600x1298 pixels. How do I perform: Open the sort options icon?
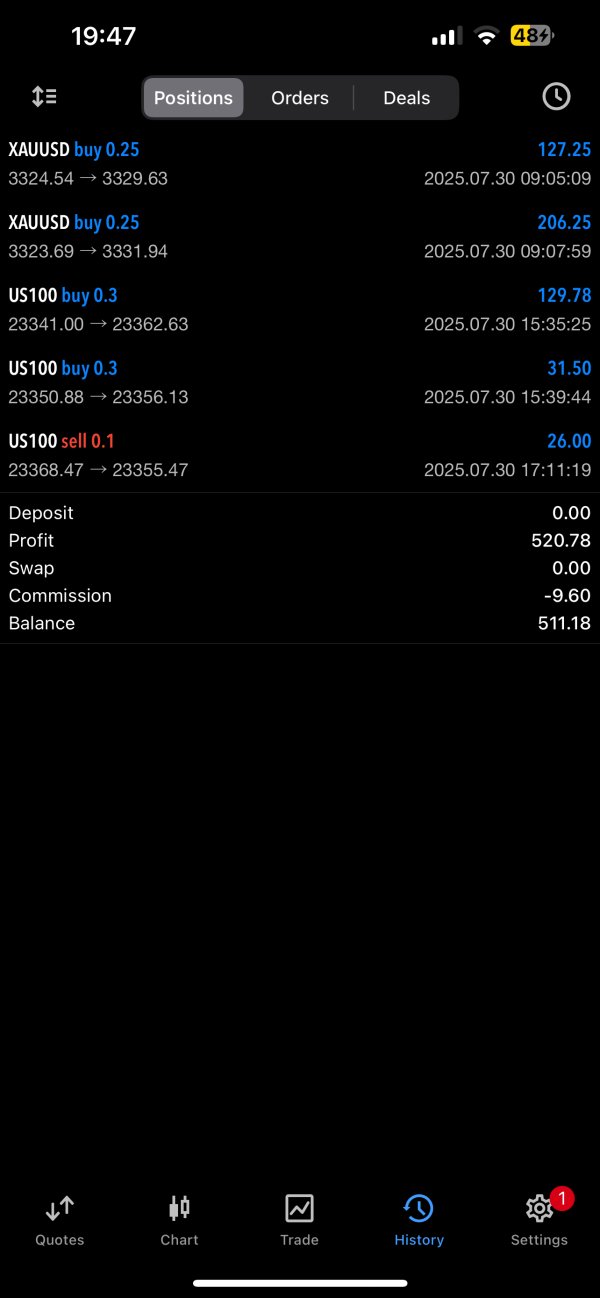coord(44,97)
